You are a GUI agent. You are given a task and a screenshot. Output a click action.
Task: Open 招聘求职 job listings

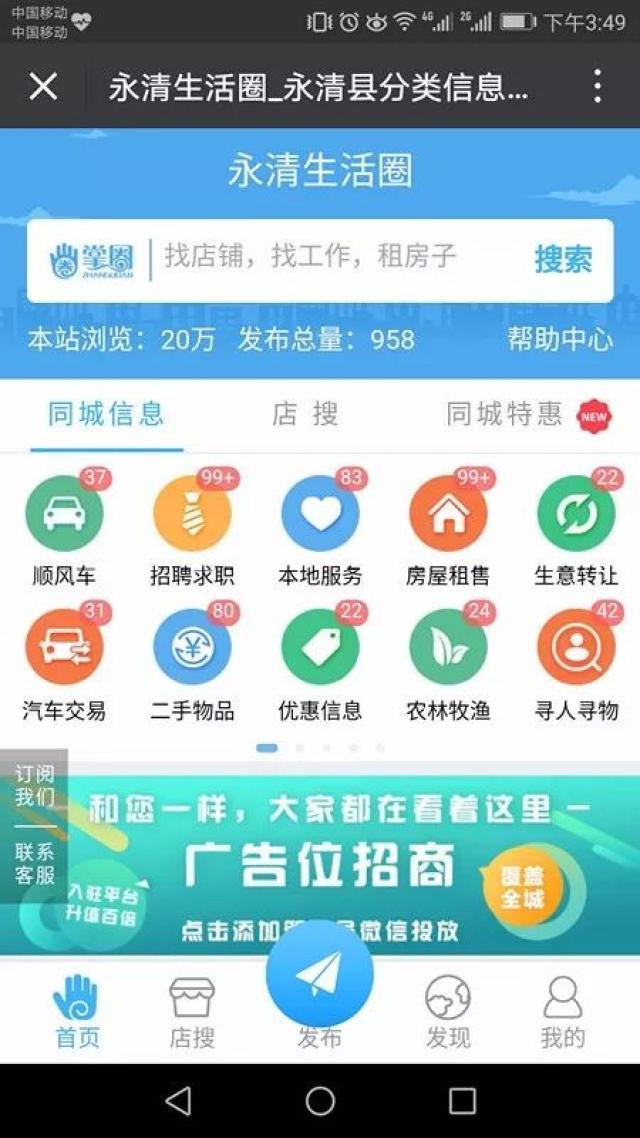point(192,528)
